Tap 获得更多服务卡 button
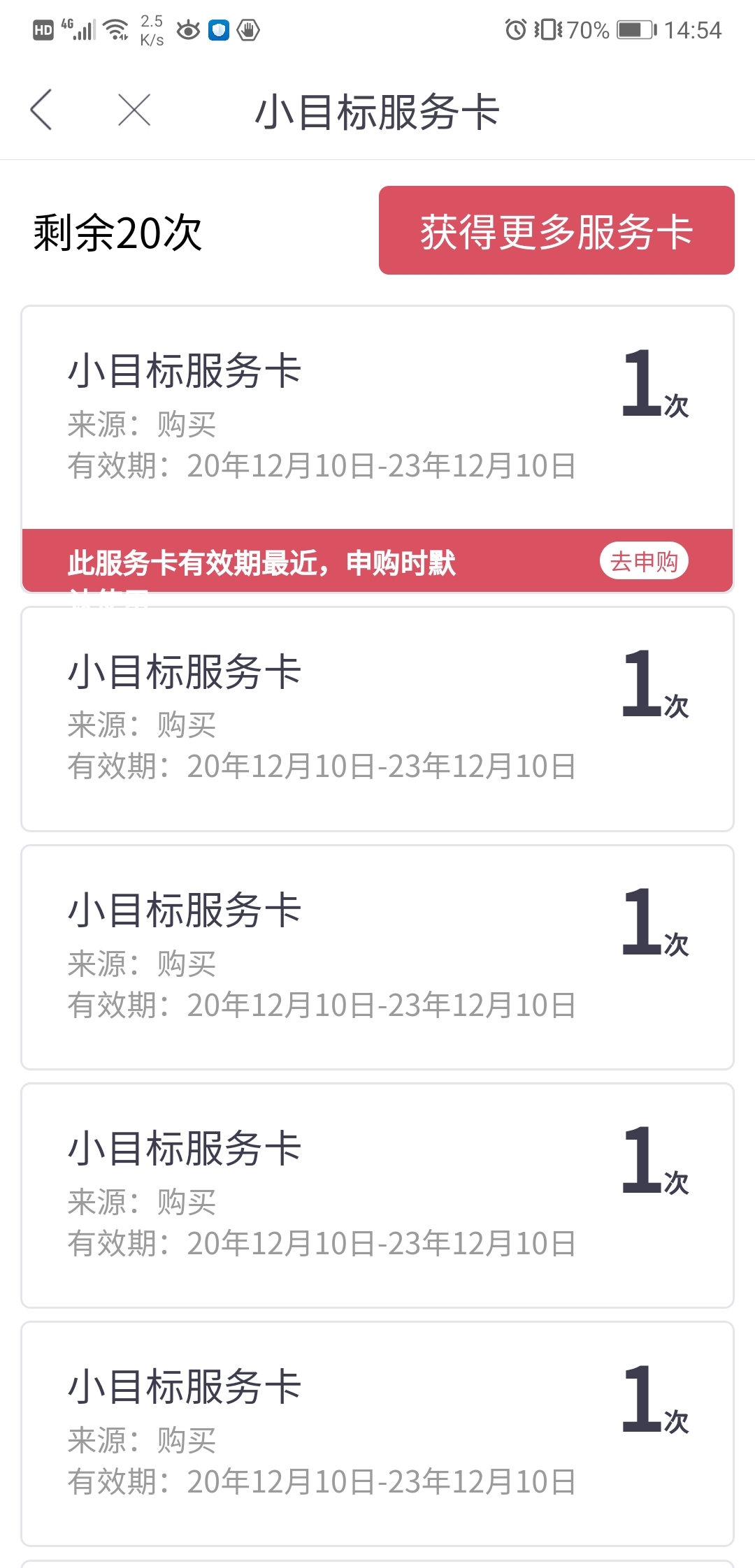755x1568 pixels. 556,231
